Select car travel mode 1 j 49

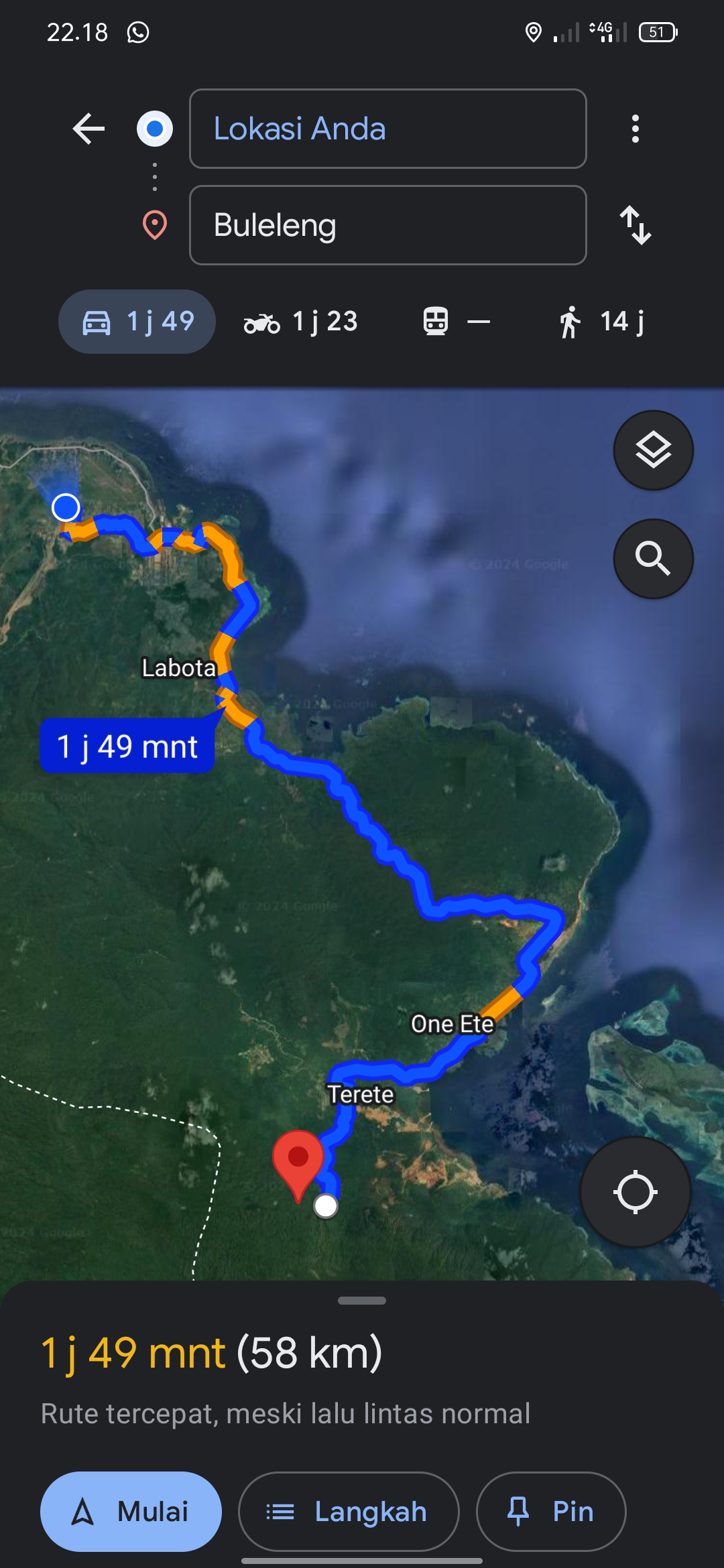tap(137, 322)
